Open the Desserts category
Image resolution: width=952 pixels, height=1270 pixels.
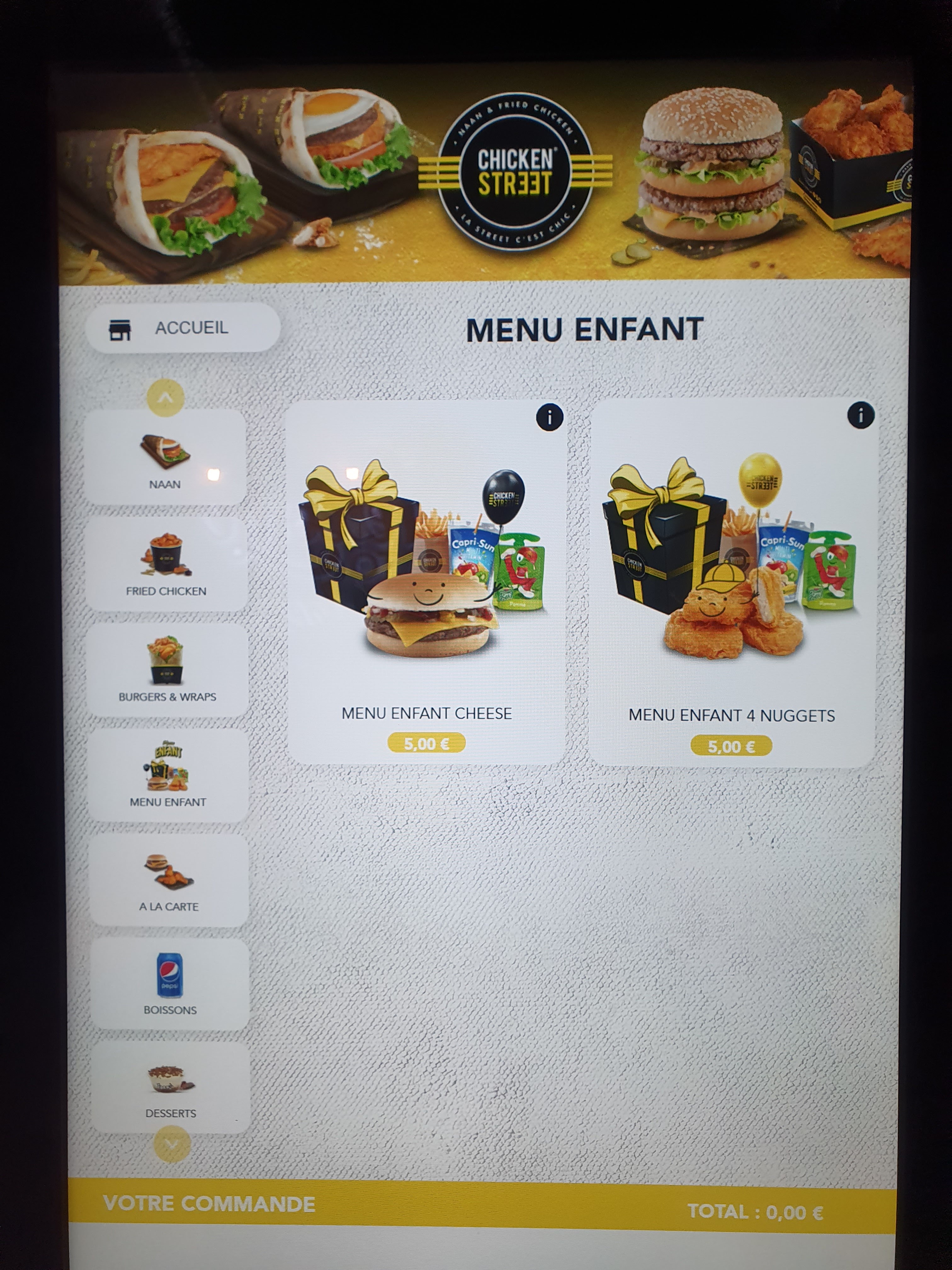[170, 1088]
